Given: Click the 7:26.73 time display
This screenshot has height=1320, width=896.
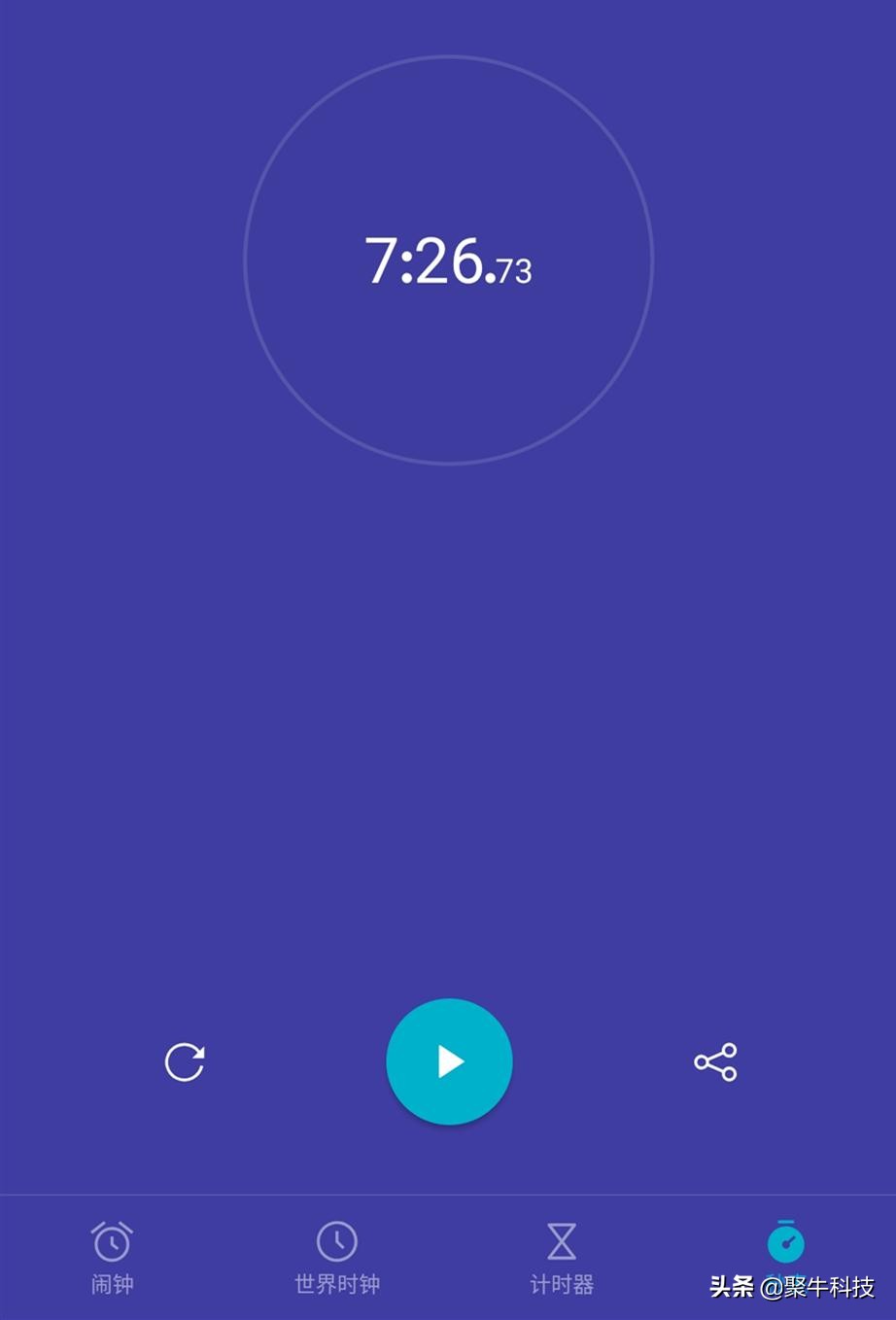Looking at the screenshot, I should pos(449,263).
